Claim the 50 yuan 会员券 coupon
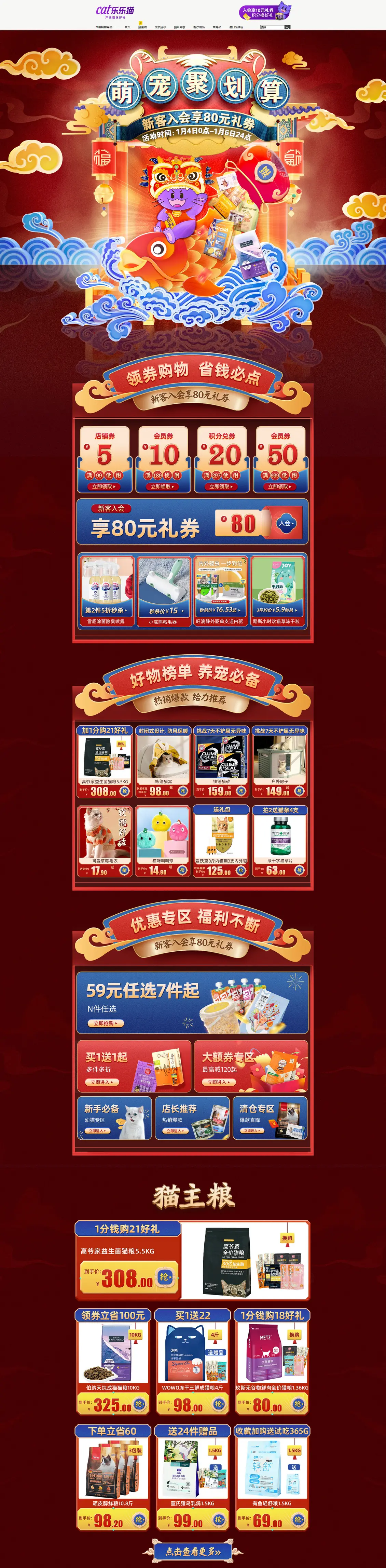386x1568 pixels. click(x=280, y=486)
